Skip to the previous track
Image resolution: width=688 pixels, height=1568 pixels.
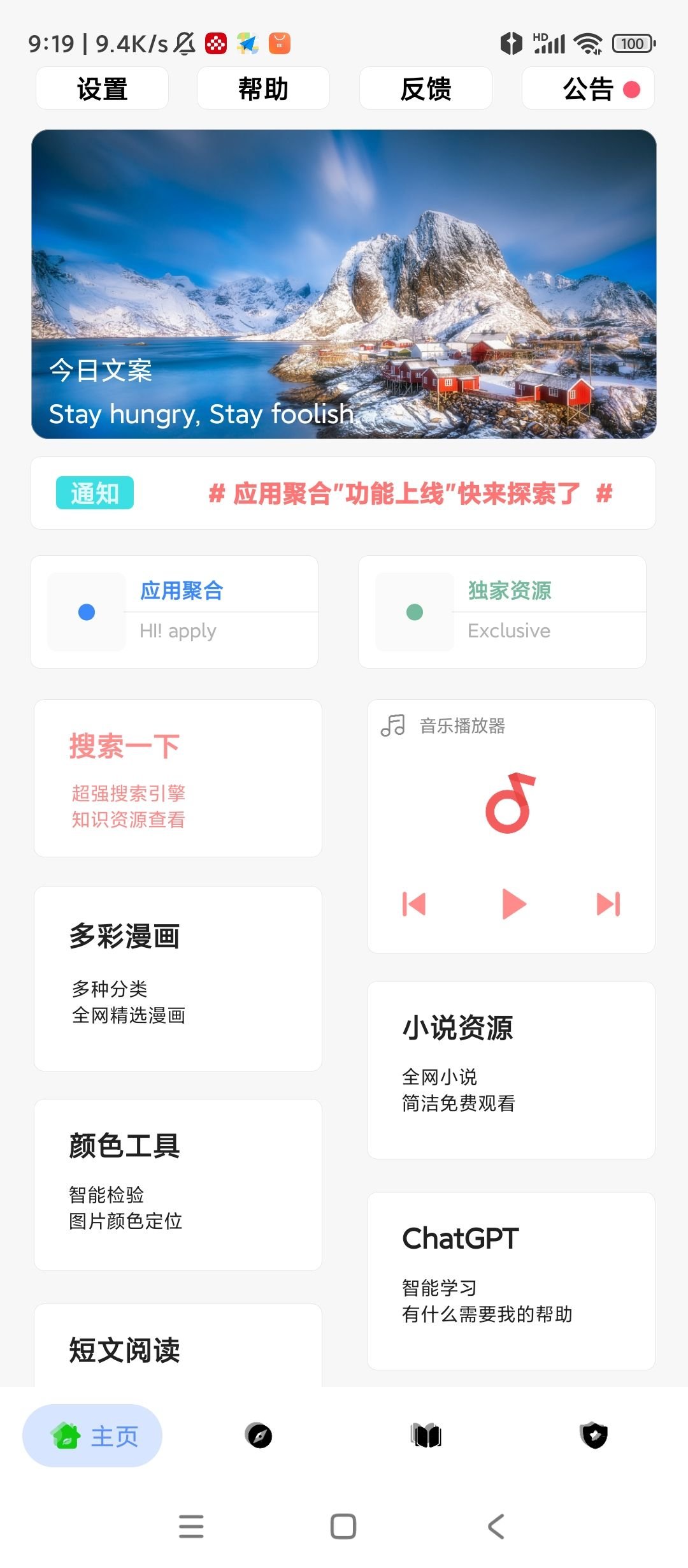[414, 904]
